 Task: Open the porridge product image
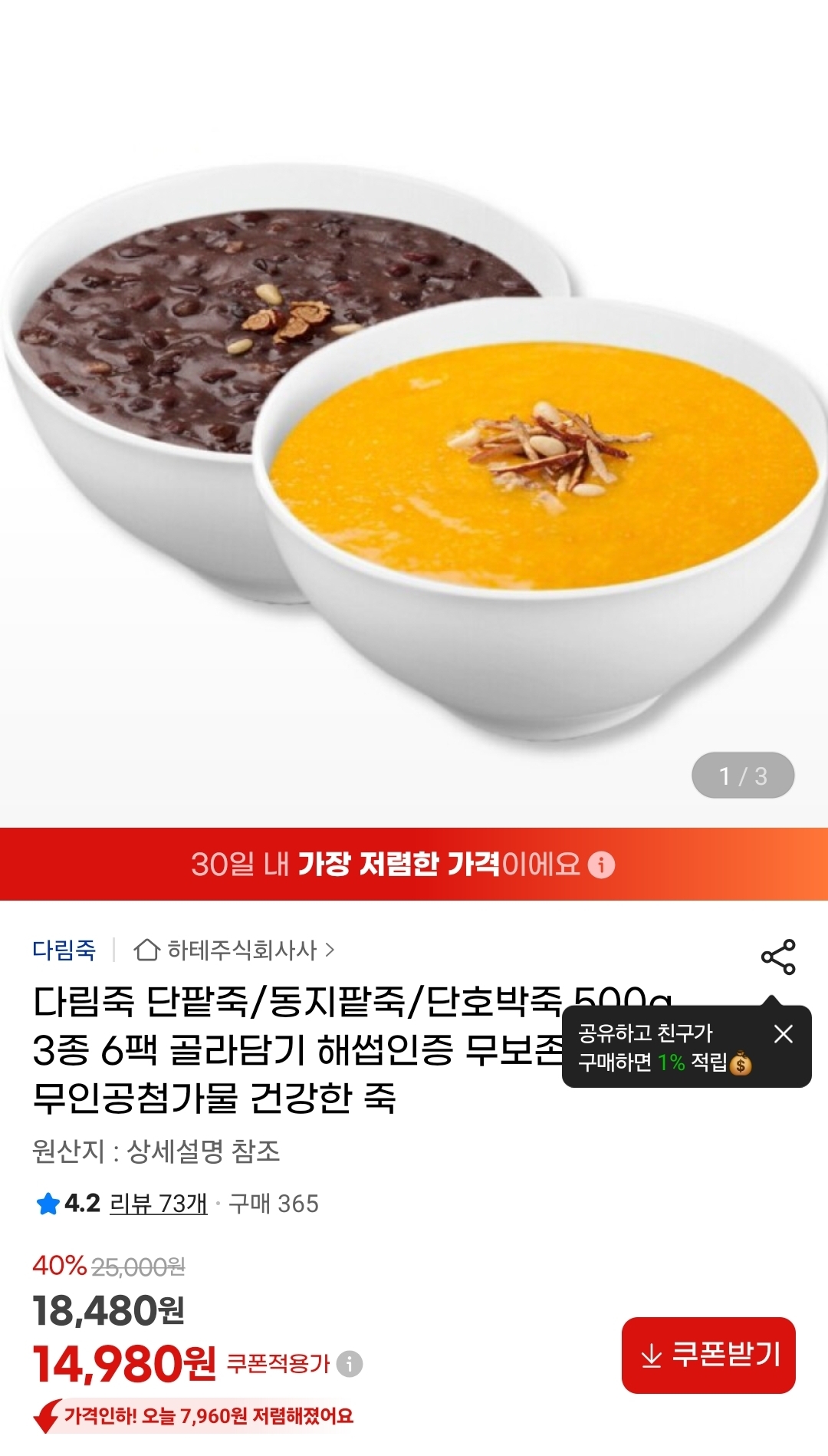pyautogui.click(x=414, y=414)
